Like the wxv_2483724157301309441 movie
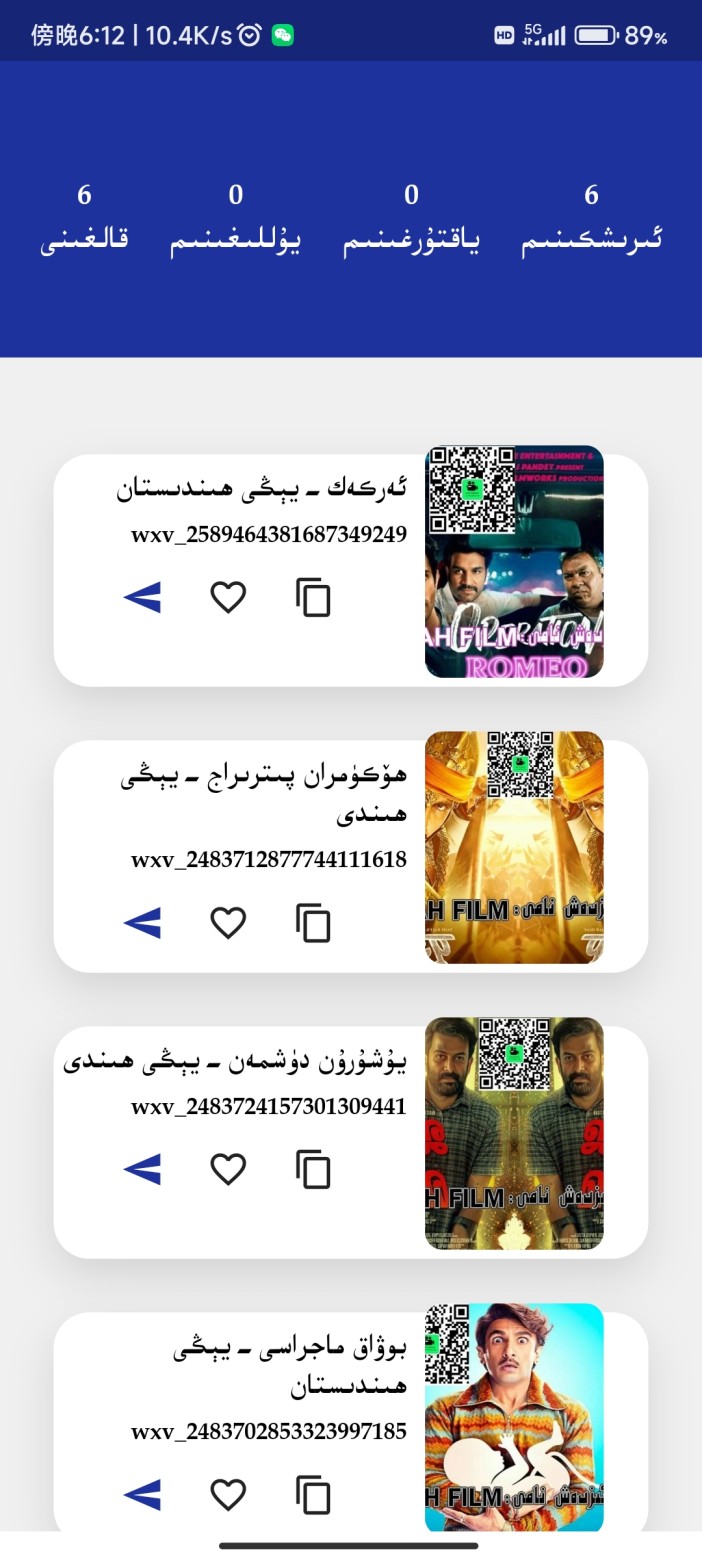Screen dimensions: 702x1560 coord(228,1168)
